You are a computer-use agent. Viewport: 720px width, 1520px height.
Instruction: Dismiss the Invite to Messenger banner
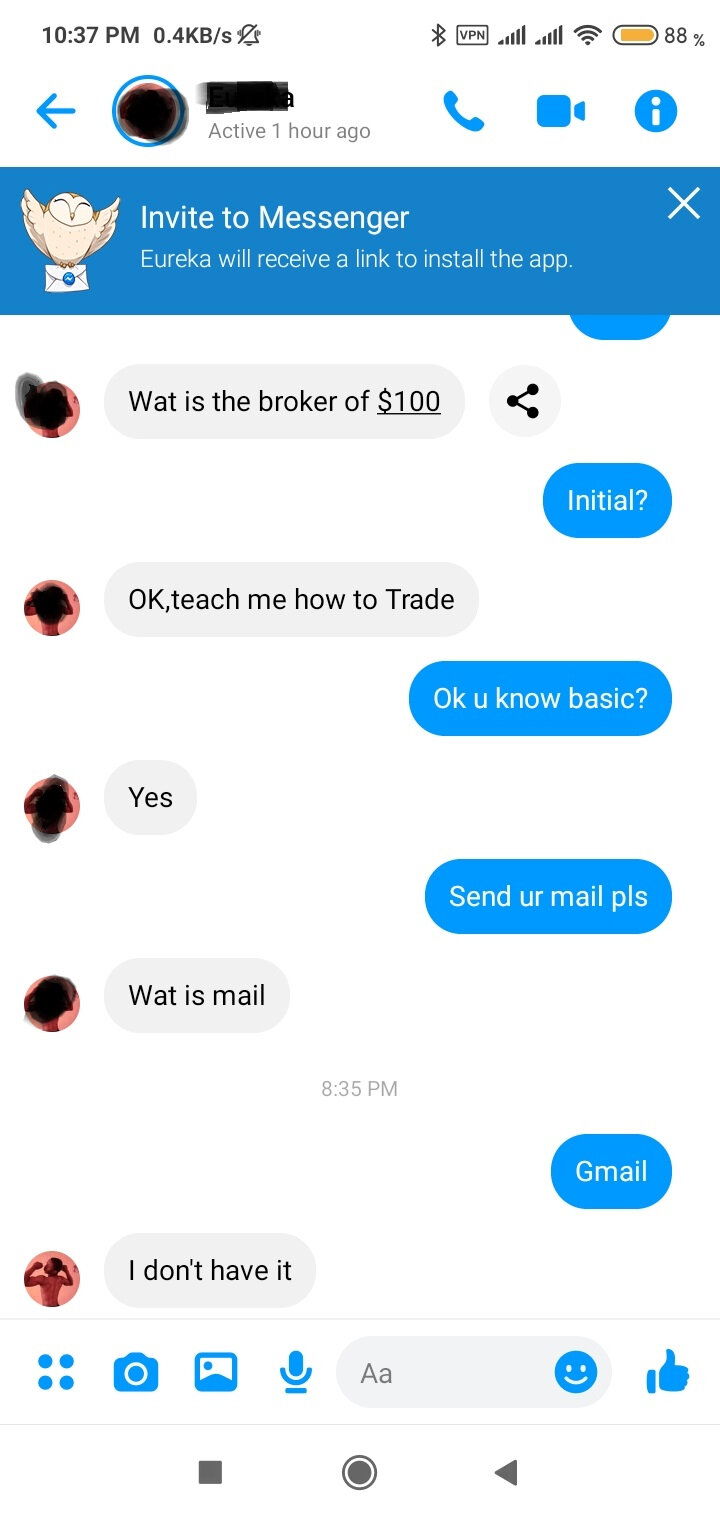pos(684,204)
